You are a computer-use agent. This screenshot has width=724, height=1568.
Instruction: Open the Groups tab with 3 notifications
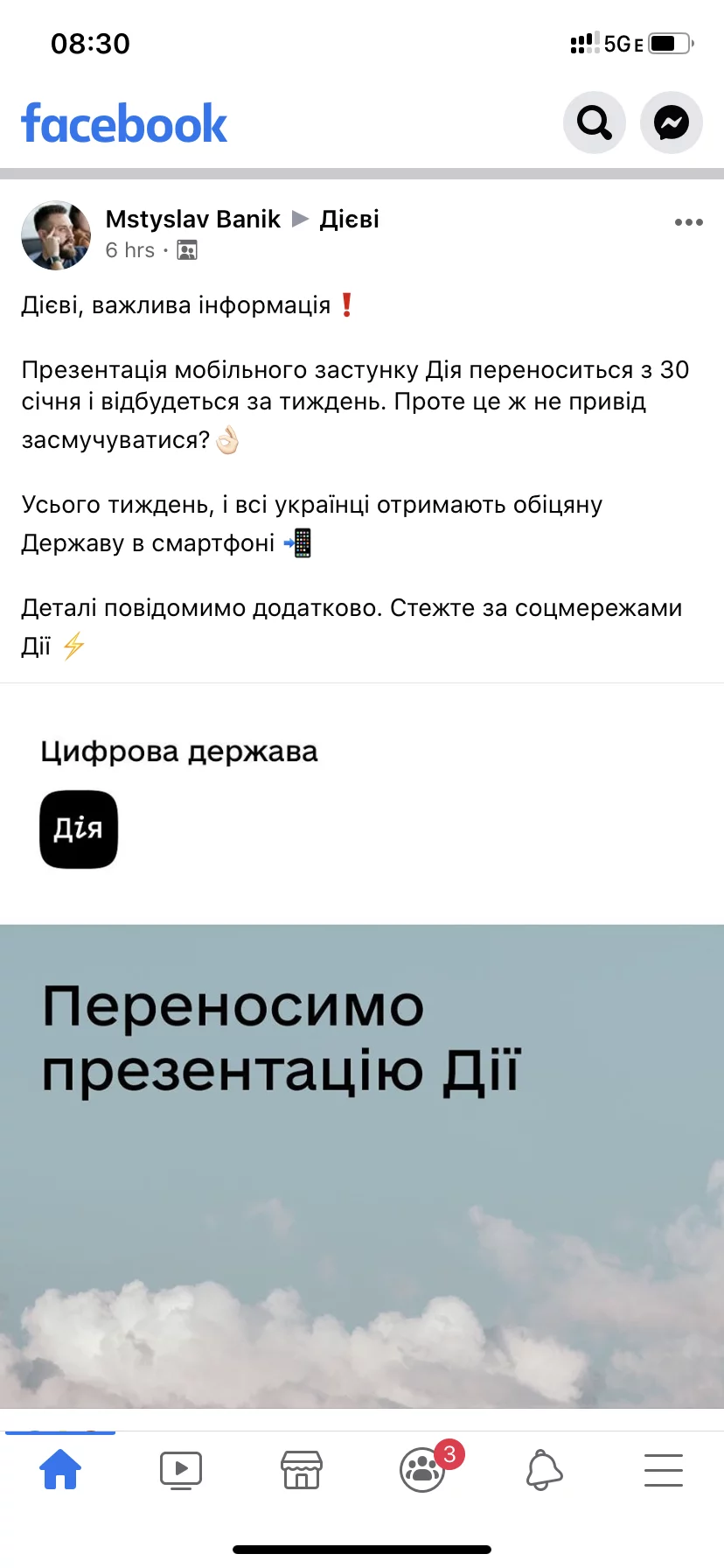423,1470
